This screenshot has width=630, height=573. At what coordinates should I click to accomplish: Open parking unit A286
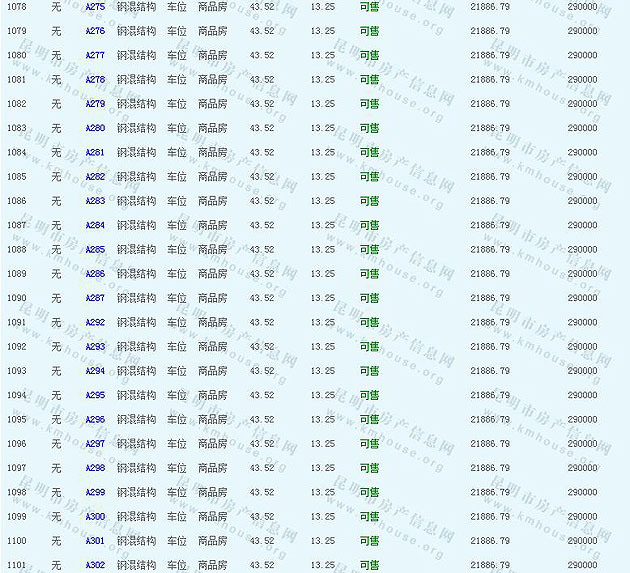(95, 274)
